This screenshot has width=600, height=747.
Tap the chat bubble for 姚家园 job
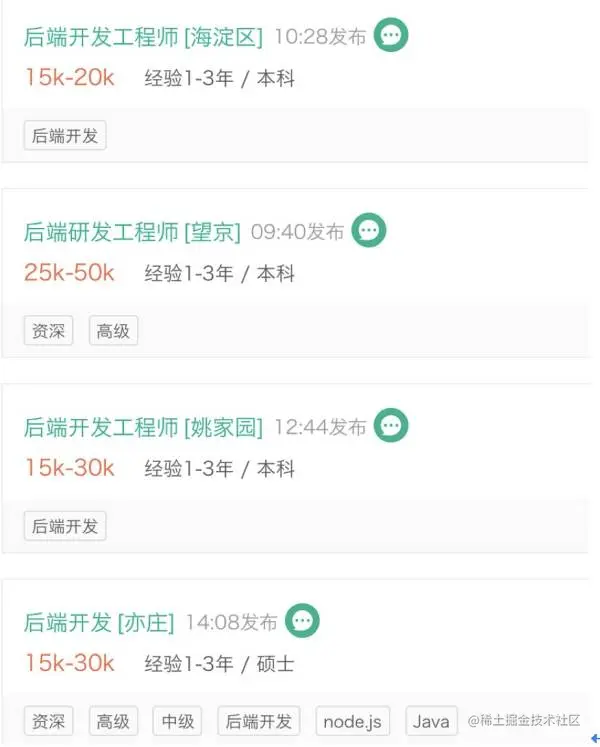(391, 426)
